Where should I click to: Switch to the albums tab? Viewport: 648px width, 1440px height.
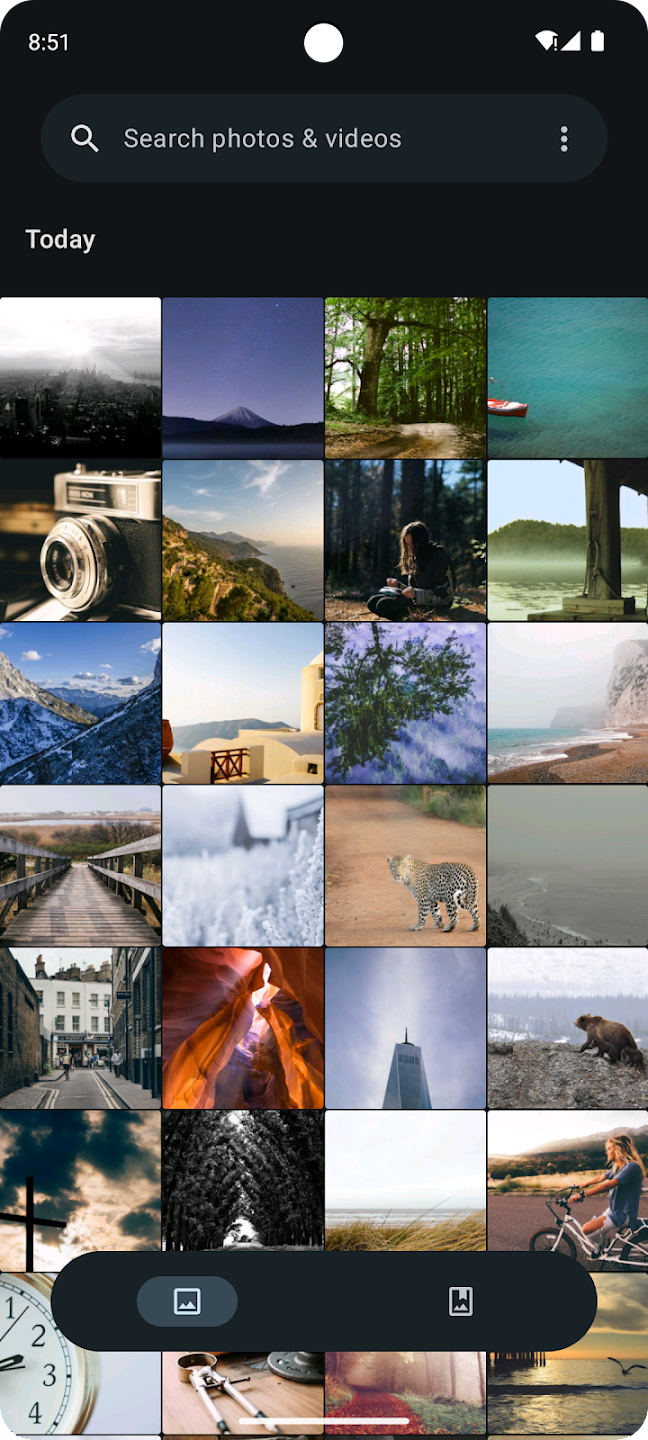[x=460, y=1301]
